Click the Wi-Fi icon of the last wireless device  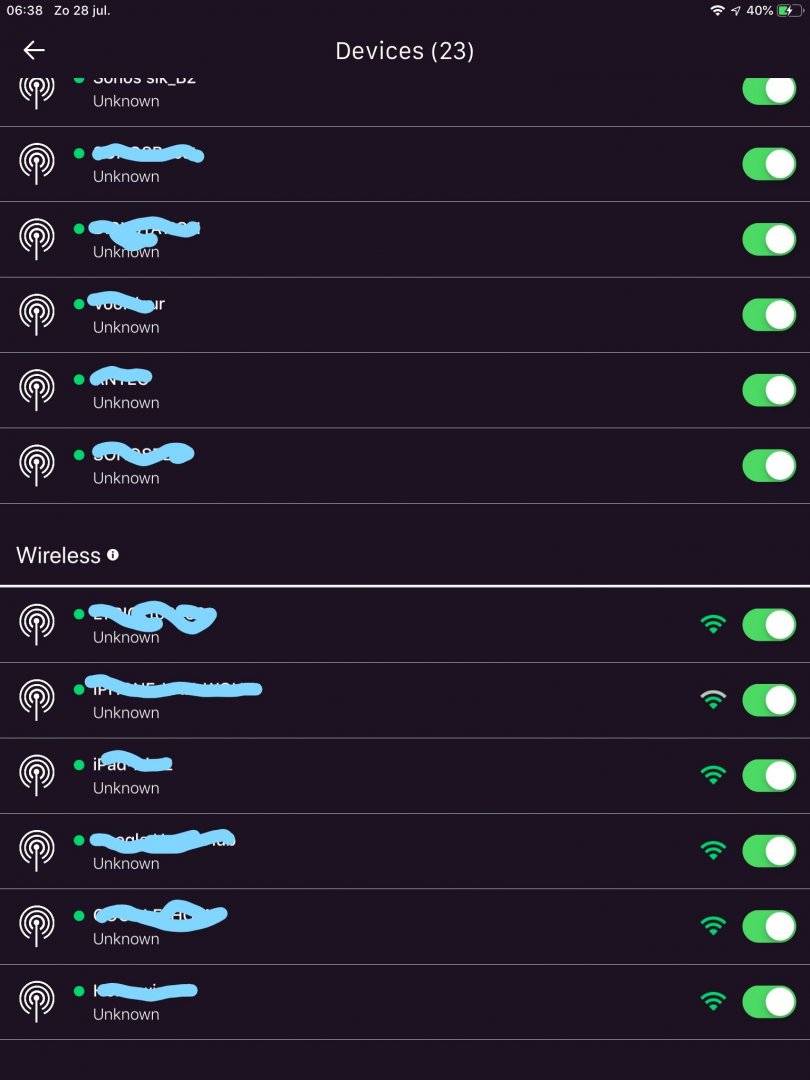(x=712, y=1003)
